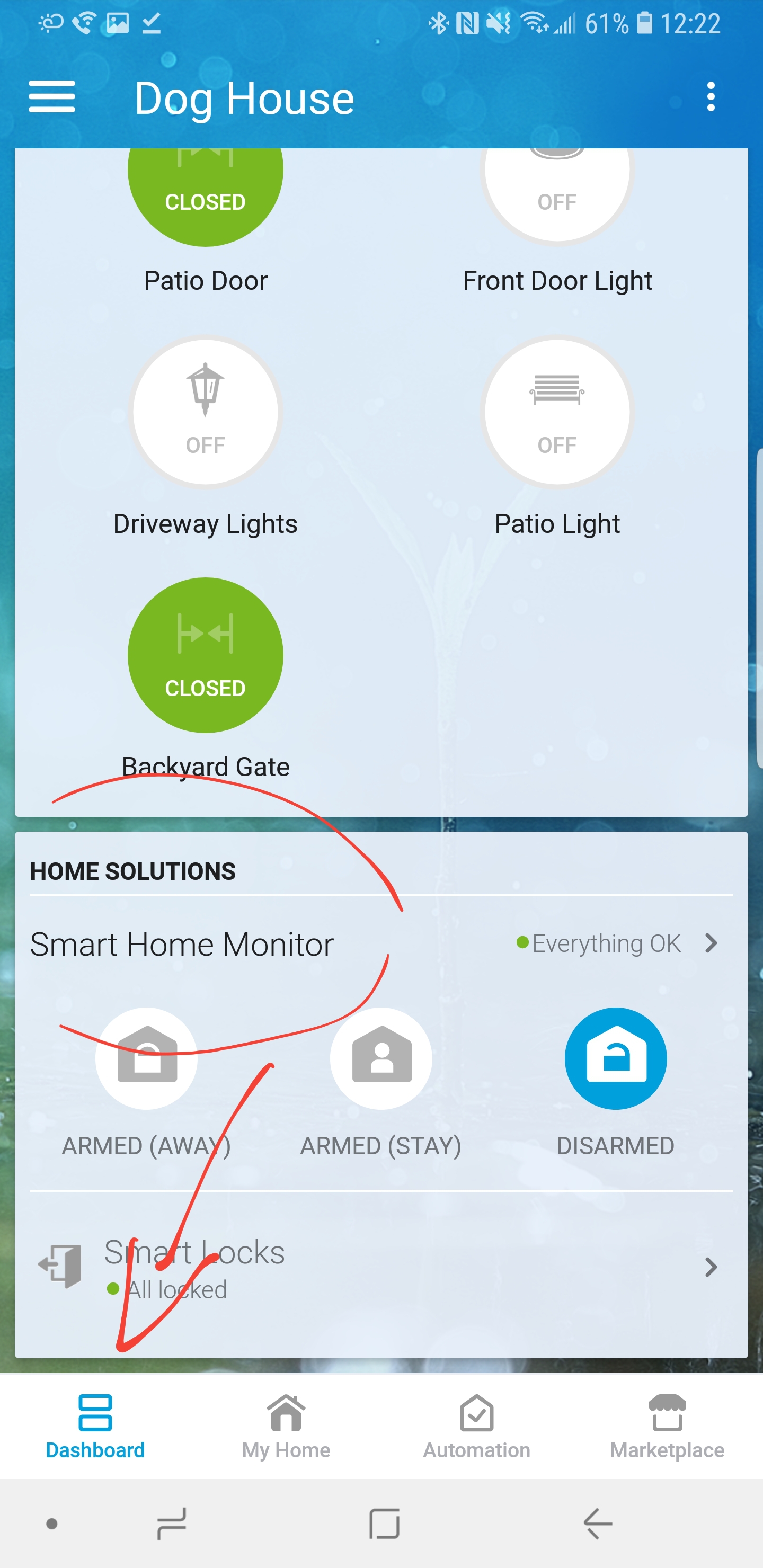Open Smart Home Monitor details
Image resolution: width=763 pixels, height=1568 pixels.
710,943
